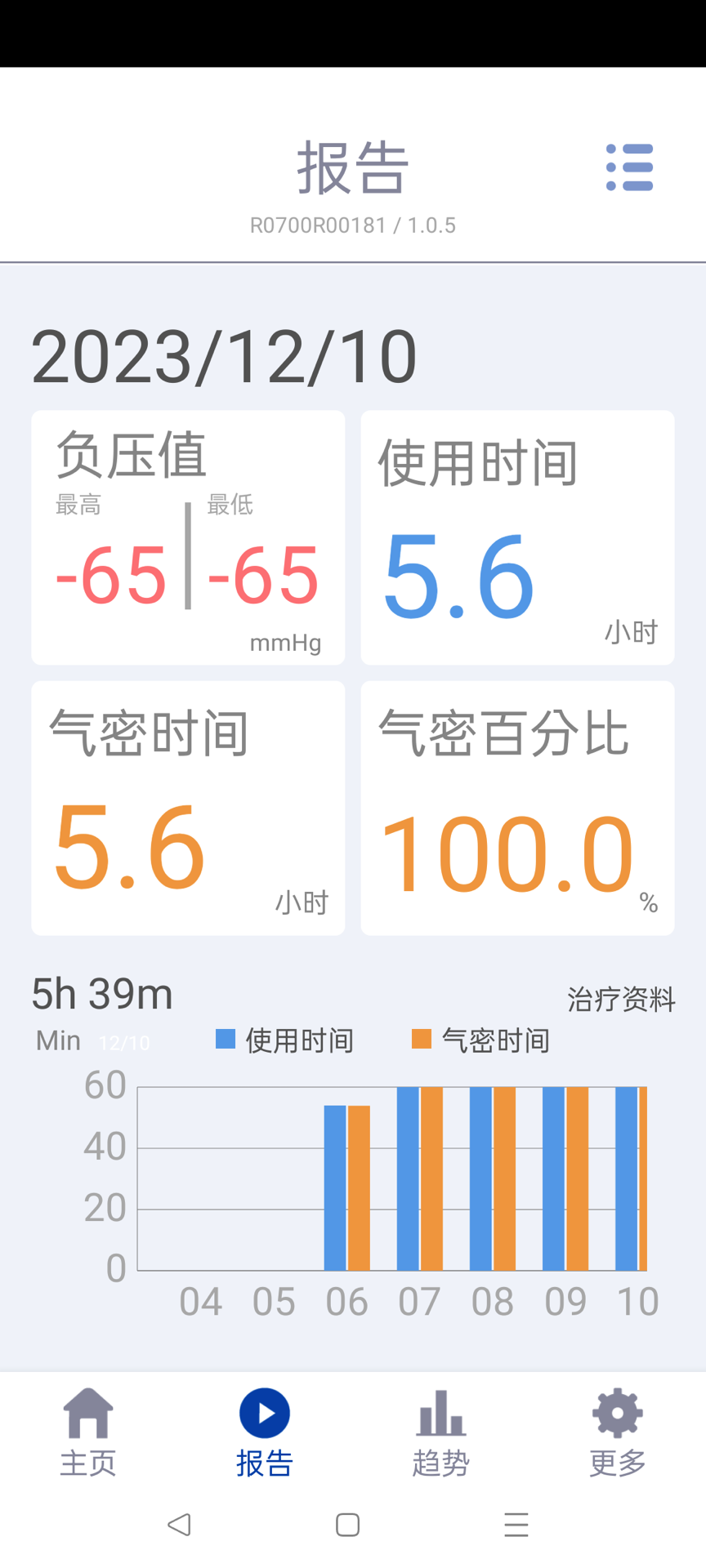Tap the system back button

[x=179, y=1524]
